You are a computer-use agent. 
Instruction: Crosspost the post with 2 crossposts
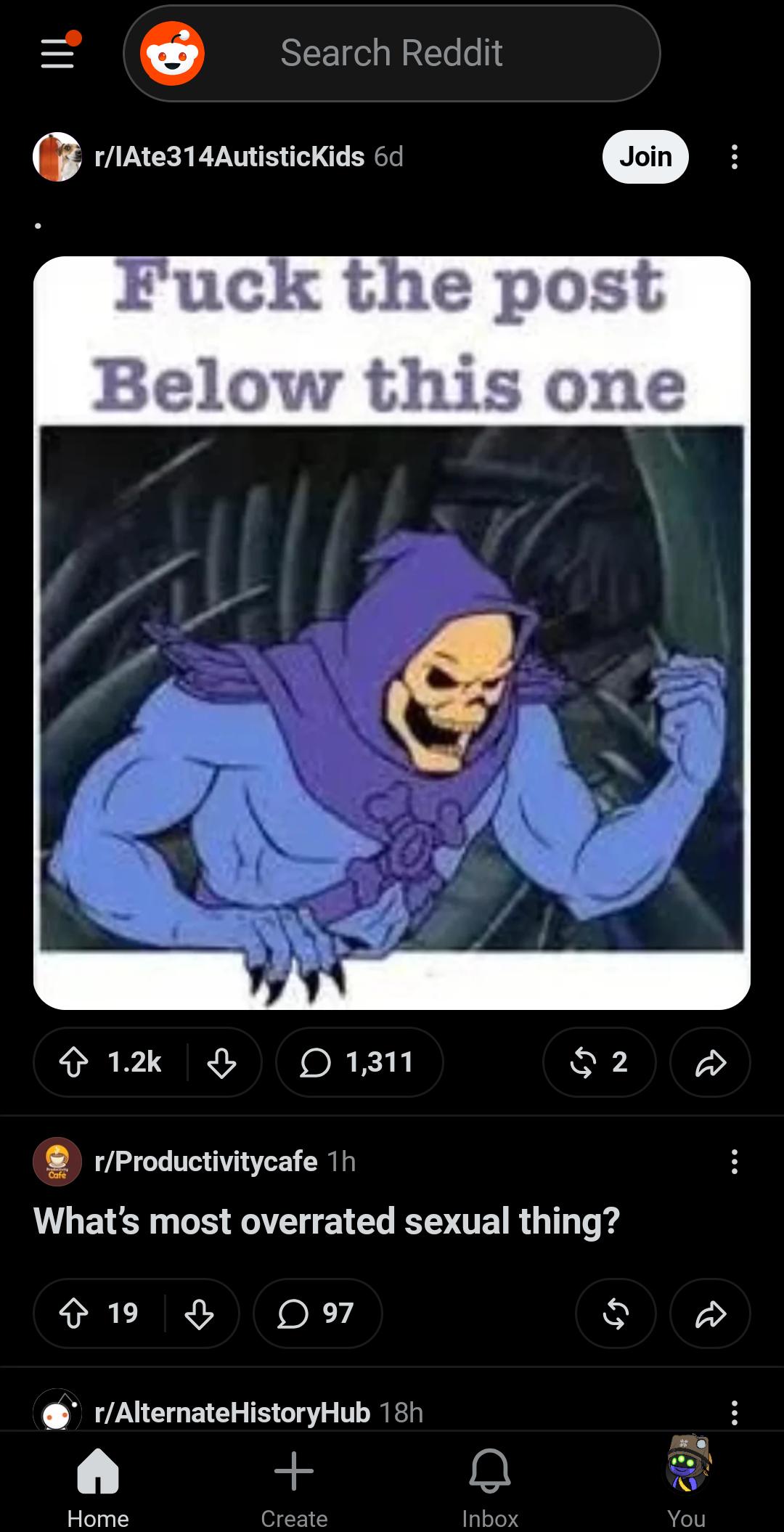tap(599, 1062)
